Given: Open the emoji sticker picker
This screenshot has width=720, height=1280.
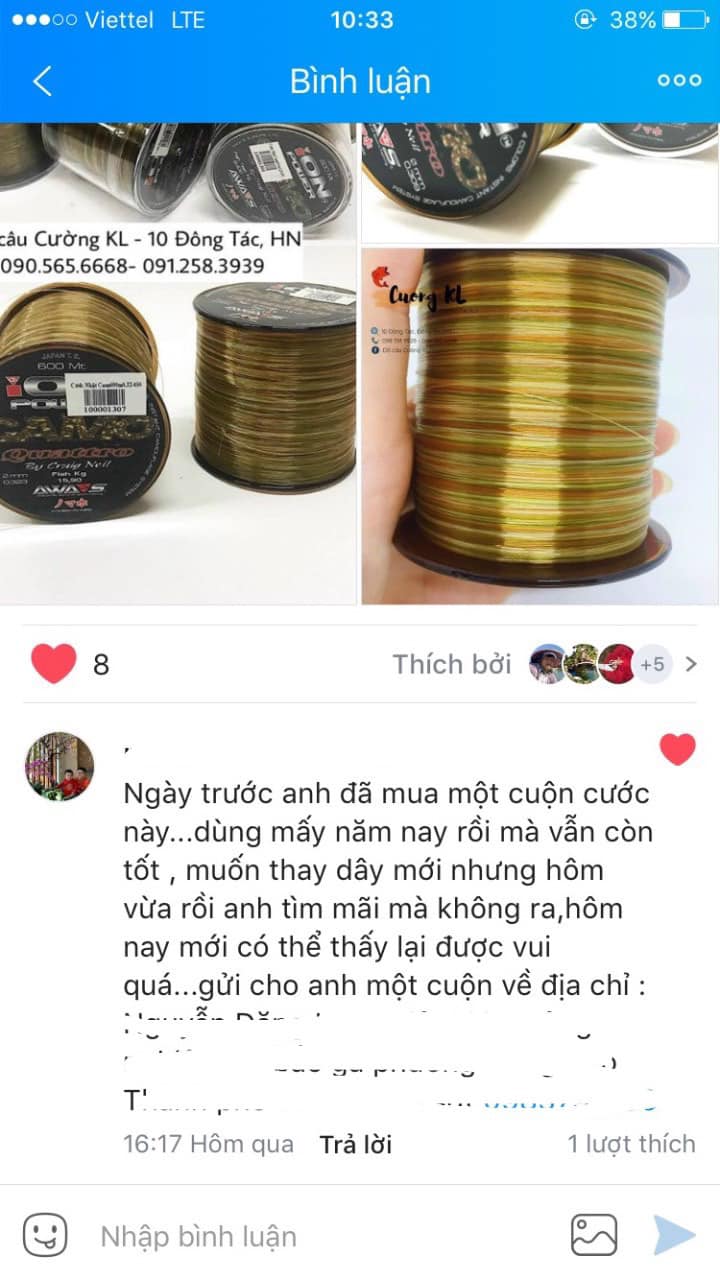Looking at the screenshot, I should click(45, 1235).
